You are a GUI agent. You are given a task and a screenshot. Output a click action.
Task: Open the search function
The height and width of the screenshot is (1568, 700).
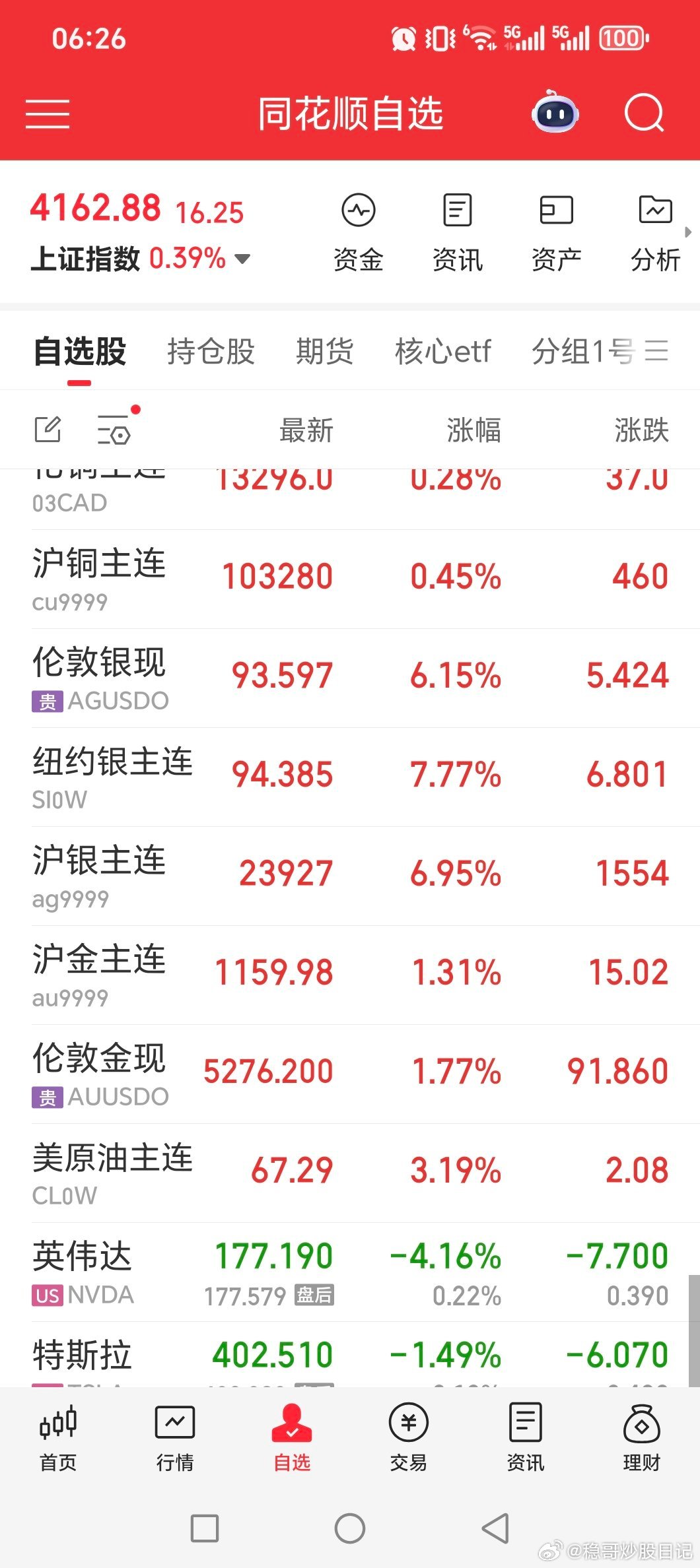[x=644, y=114]
